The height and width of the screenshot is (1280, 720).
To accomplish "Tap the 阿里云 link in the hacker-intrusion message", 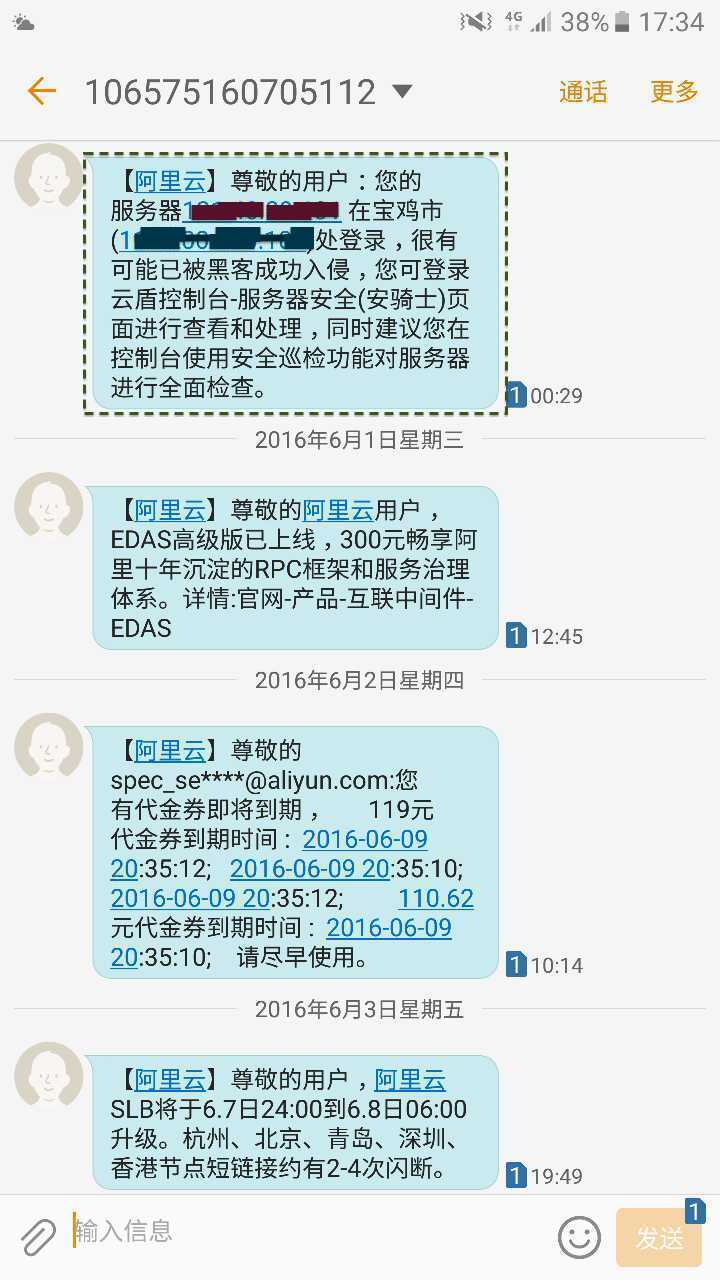I will (x=170, y=181).
